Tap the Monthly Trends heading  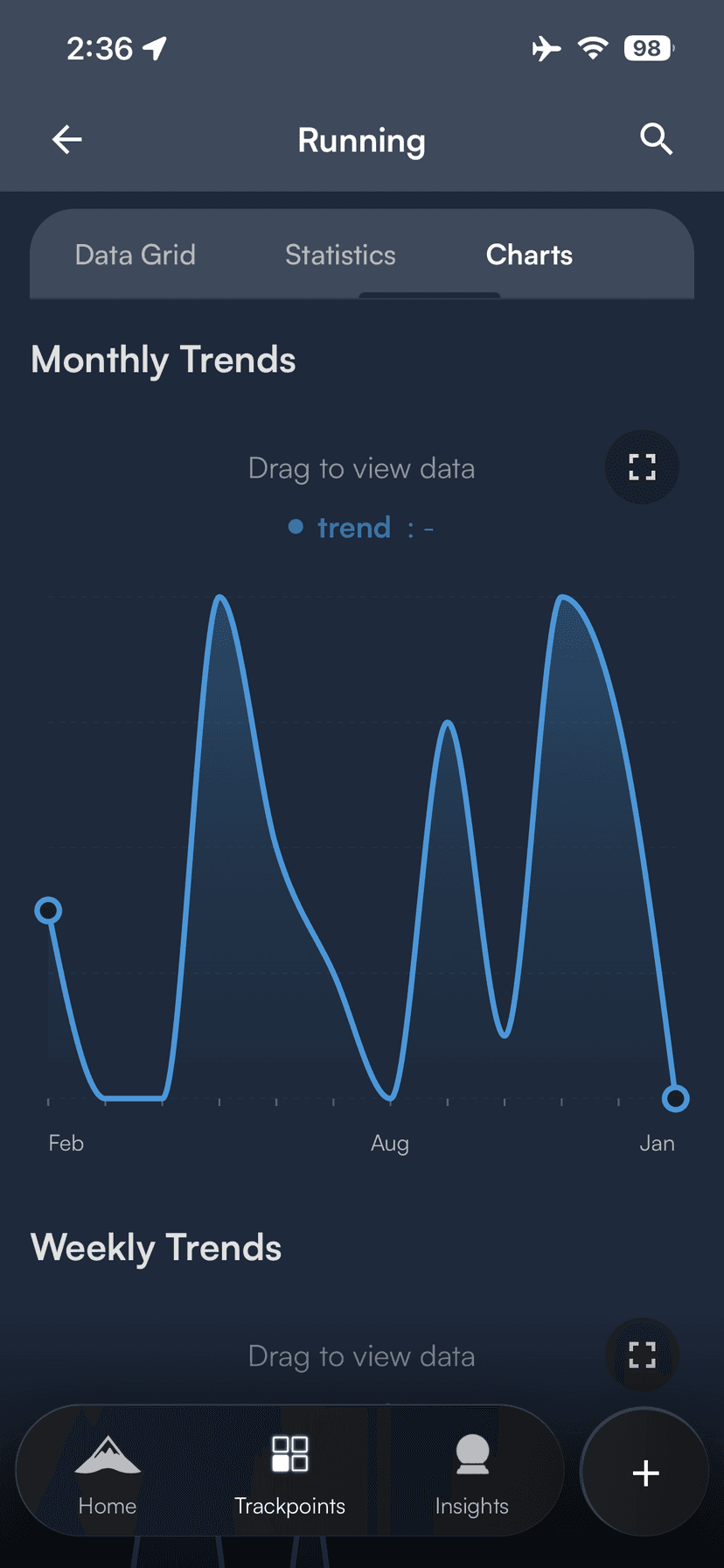coord(164,360)
